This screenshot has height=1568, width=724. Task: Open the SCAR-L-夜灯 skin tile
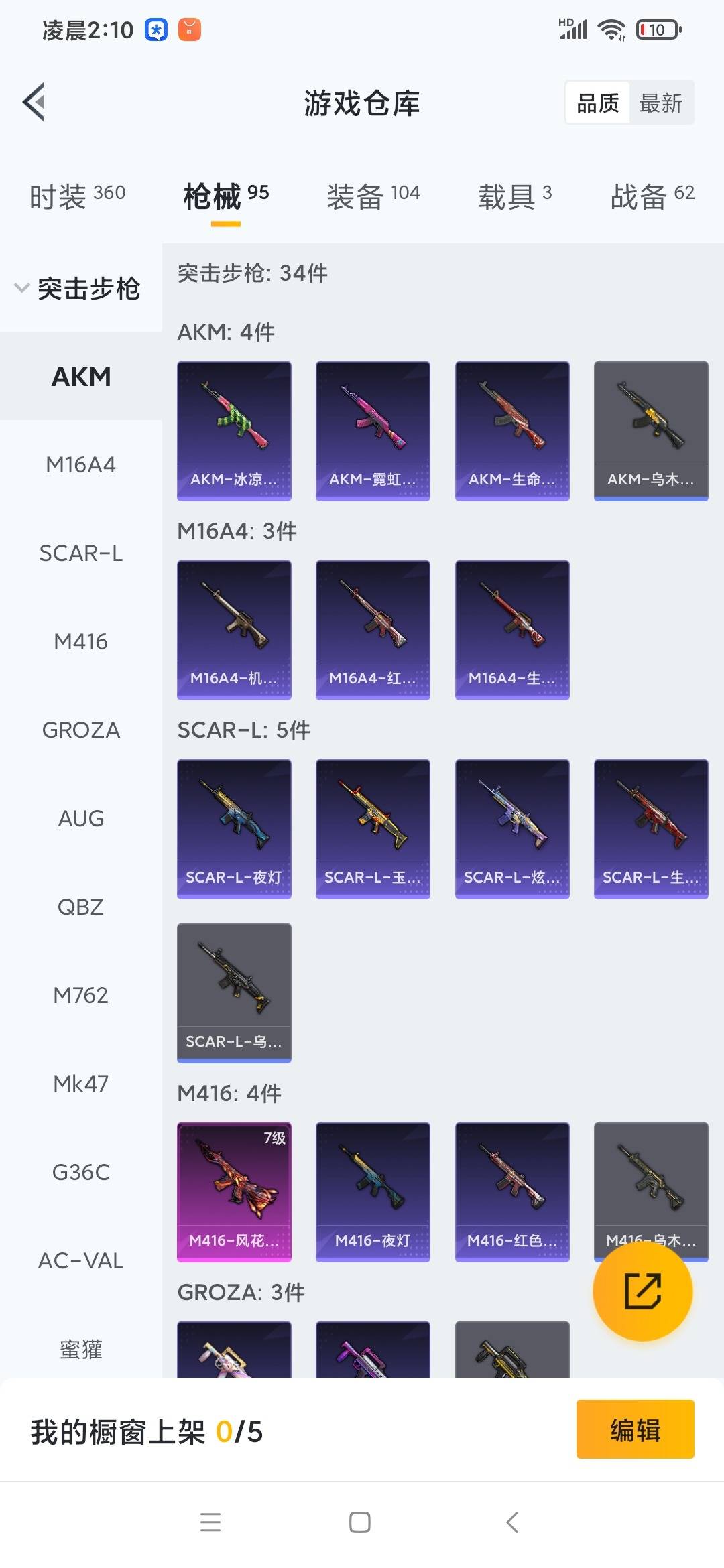coord(234,828)
